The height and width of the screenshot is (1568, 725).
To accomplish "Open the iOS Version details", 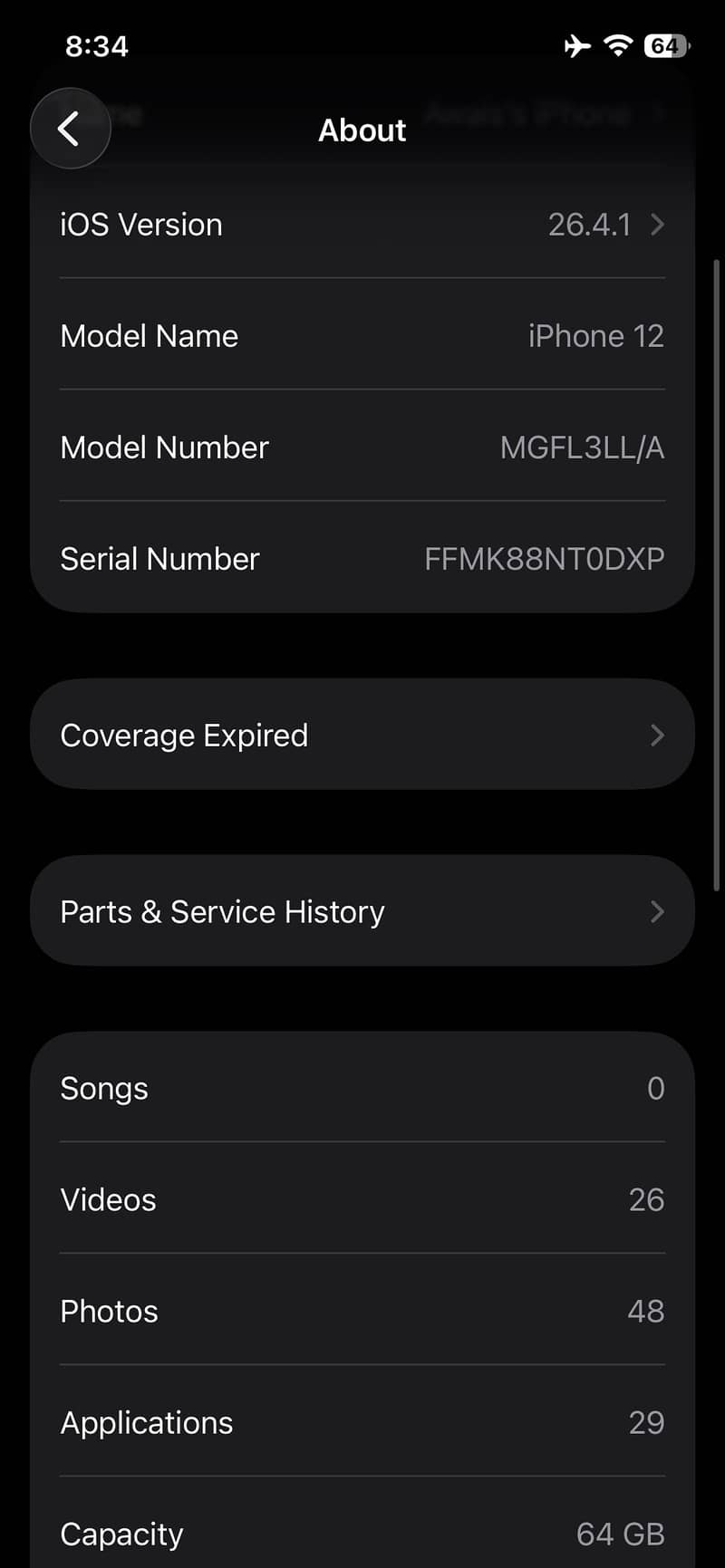I will [362, 224].
